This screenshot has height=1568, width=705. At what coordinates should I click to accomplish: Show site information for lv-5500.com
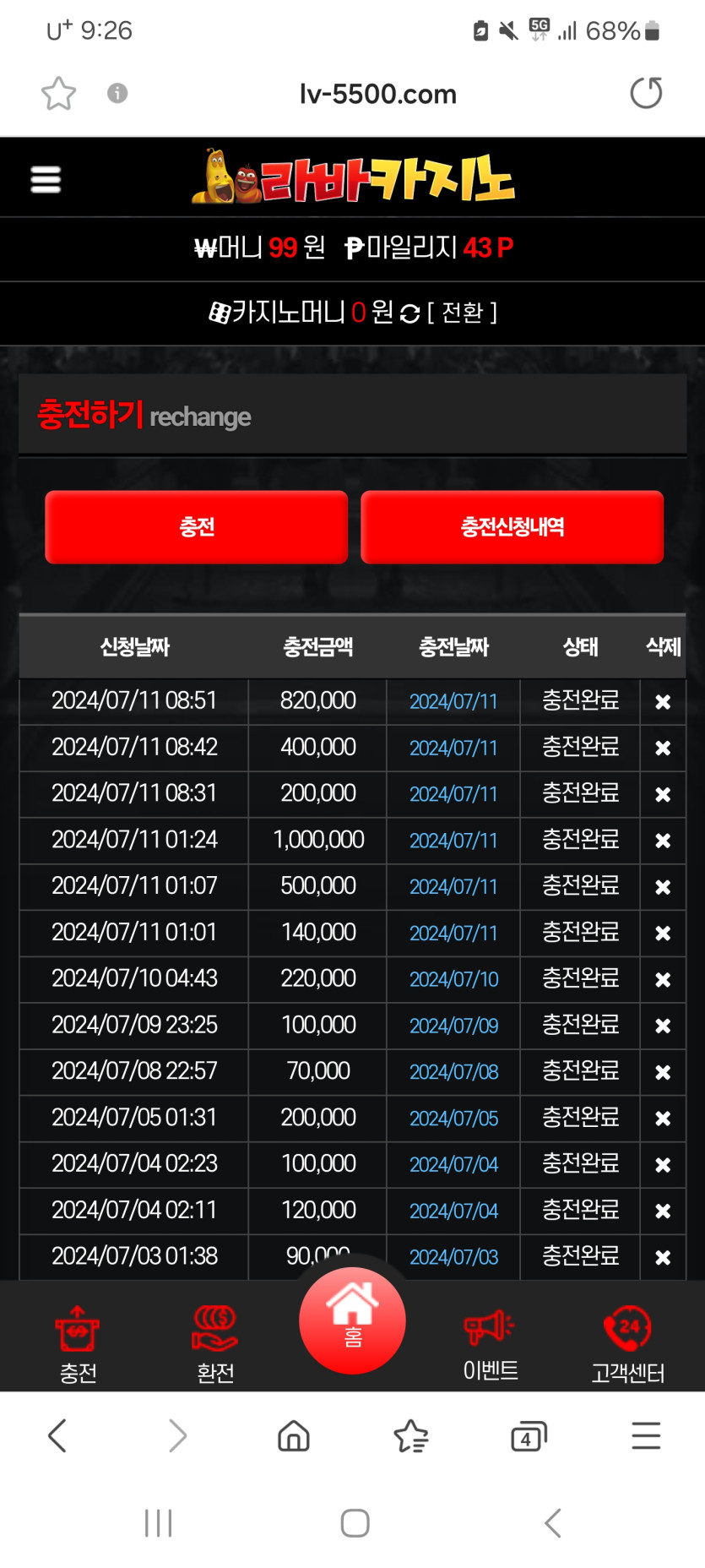point(117,93)
